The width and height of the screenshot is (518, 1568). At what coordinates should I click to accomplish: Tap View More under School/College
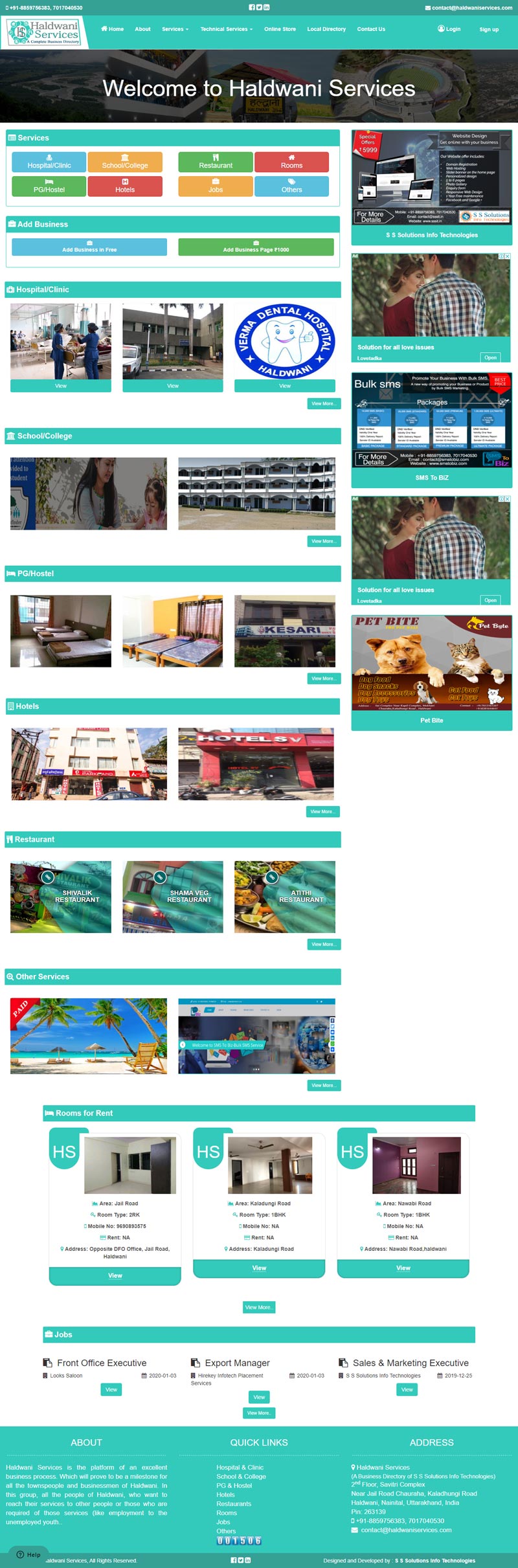pos(324,541)
